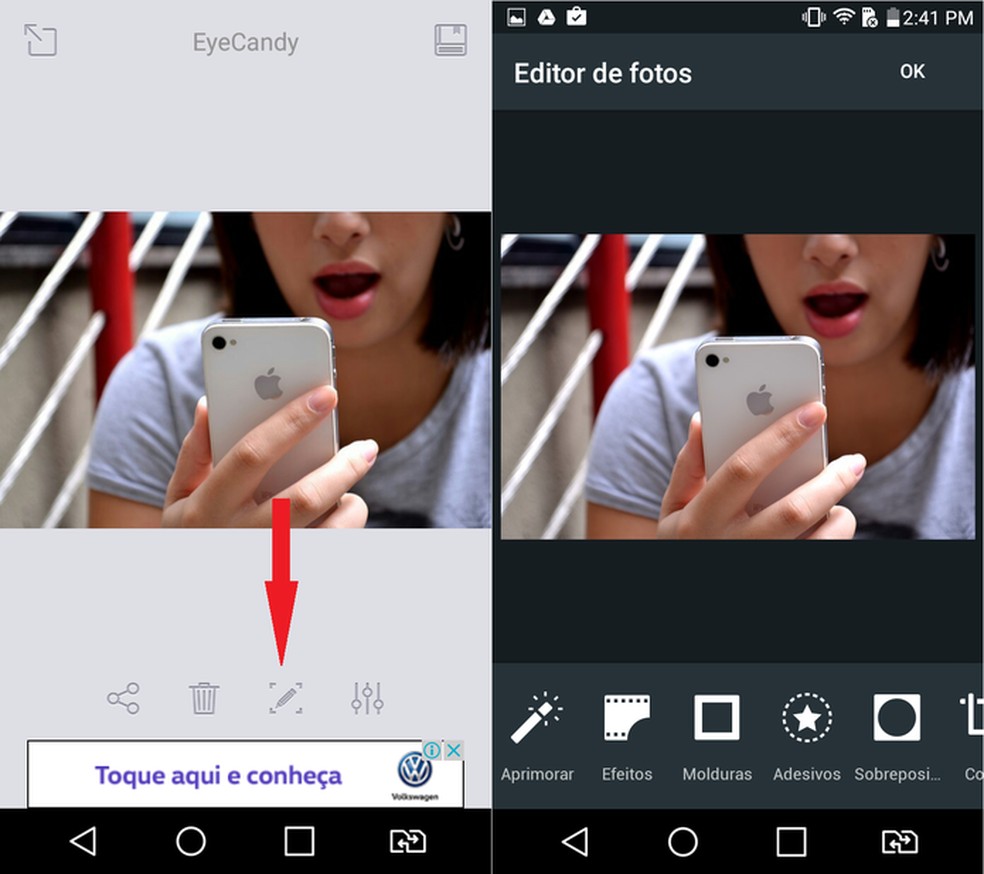Viewport: 984px width, 874px height.
Task: Tap the expand arrow icon in EyeCandy
Action: (41, 40)
